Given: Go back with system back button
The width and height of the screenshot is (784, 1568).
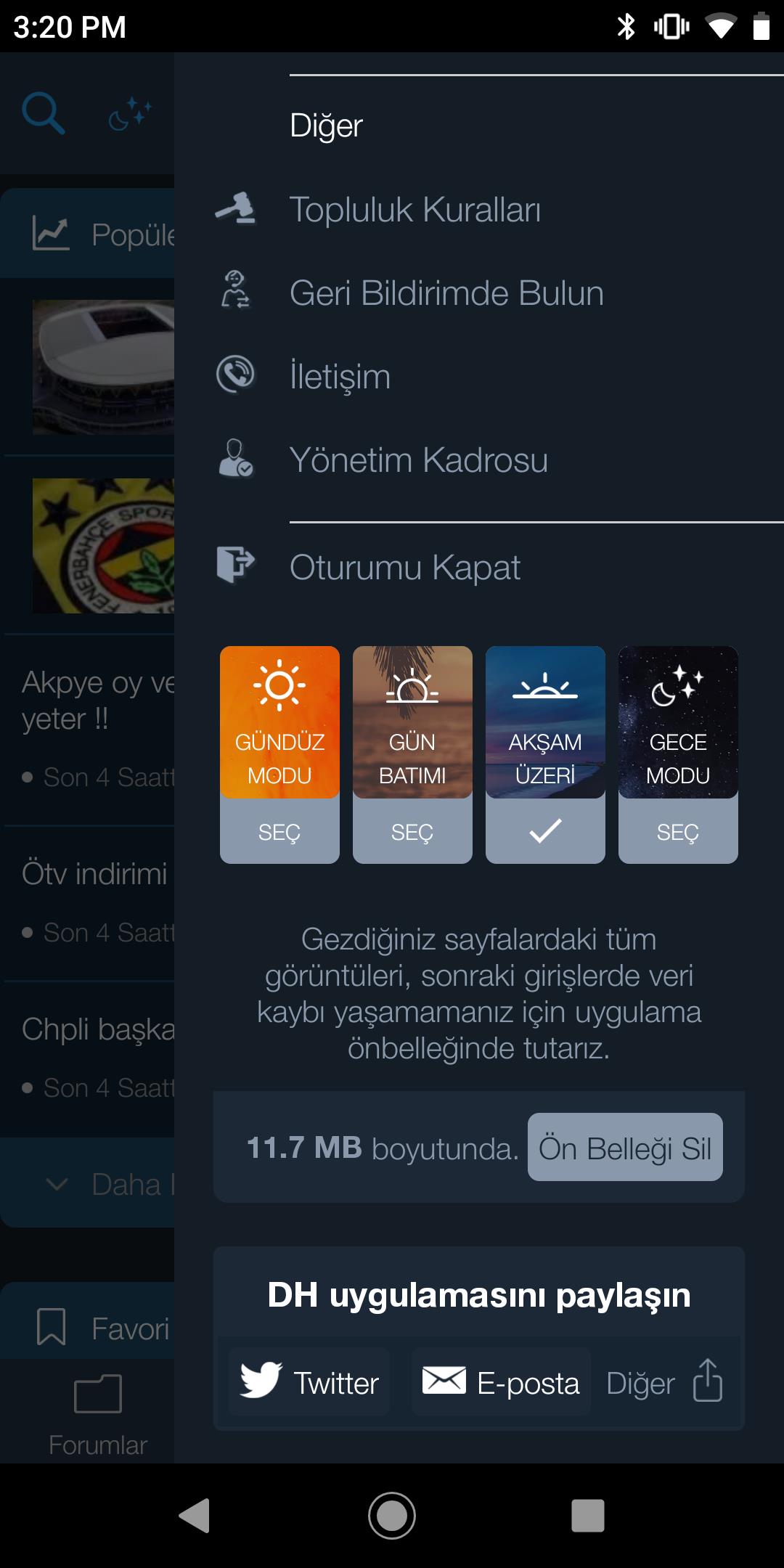Looking at the screenshot, I should [x=195, y=1516].
